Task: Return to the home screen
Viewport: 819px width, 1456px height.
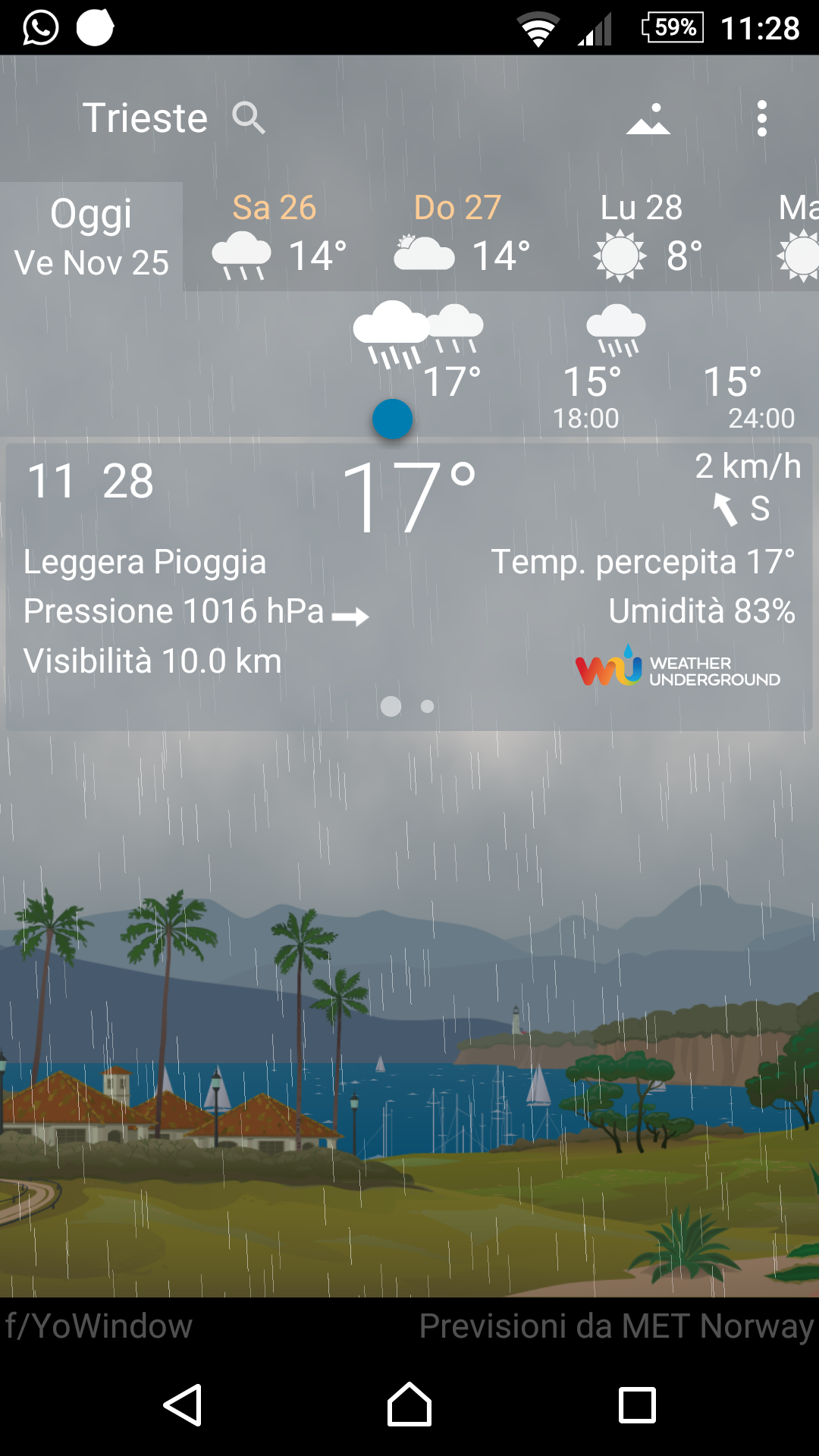Action: point(409,1404)
